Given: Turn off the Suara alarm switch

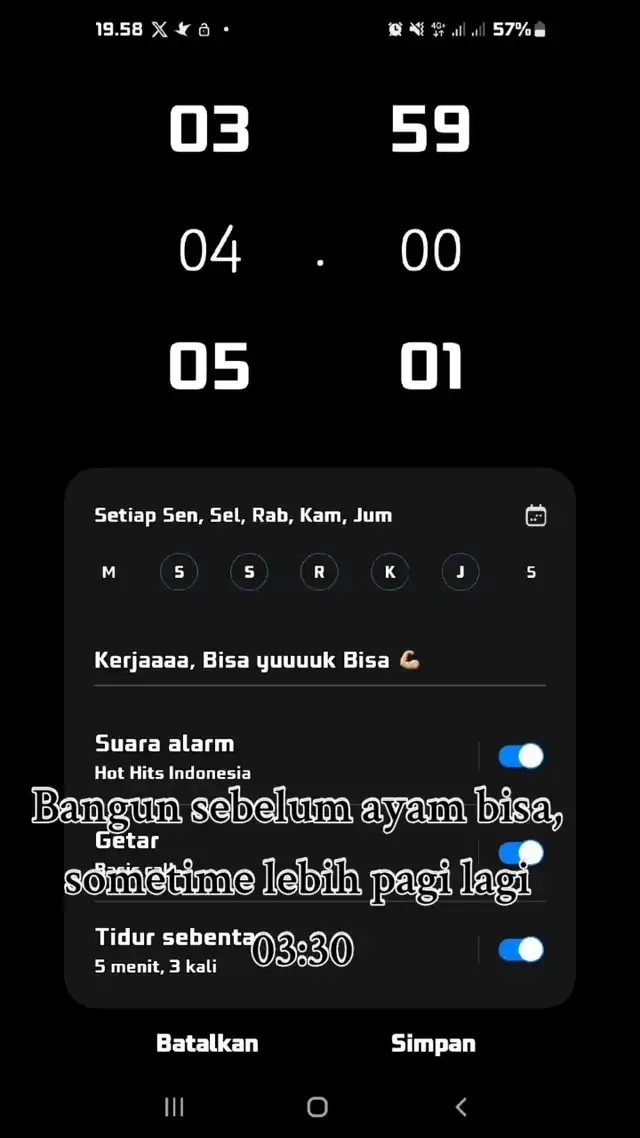Looking at the screenshot, I should click(x=521, y=756).
